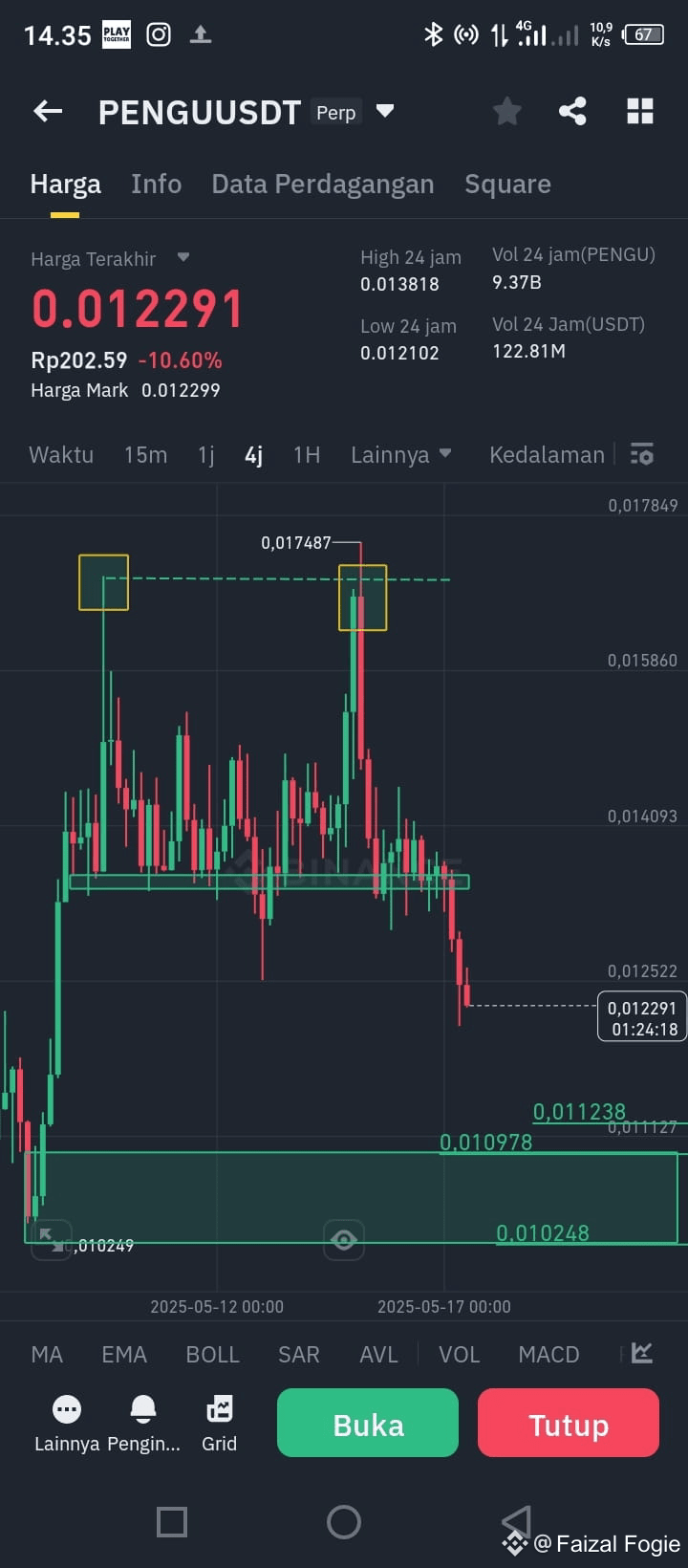Enable the BOLL indicator overlay
This screenshot has width=688, height=1568.
pos(212,1355)
